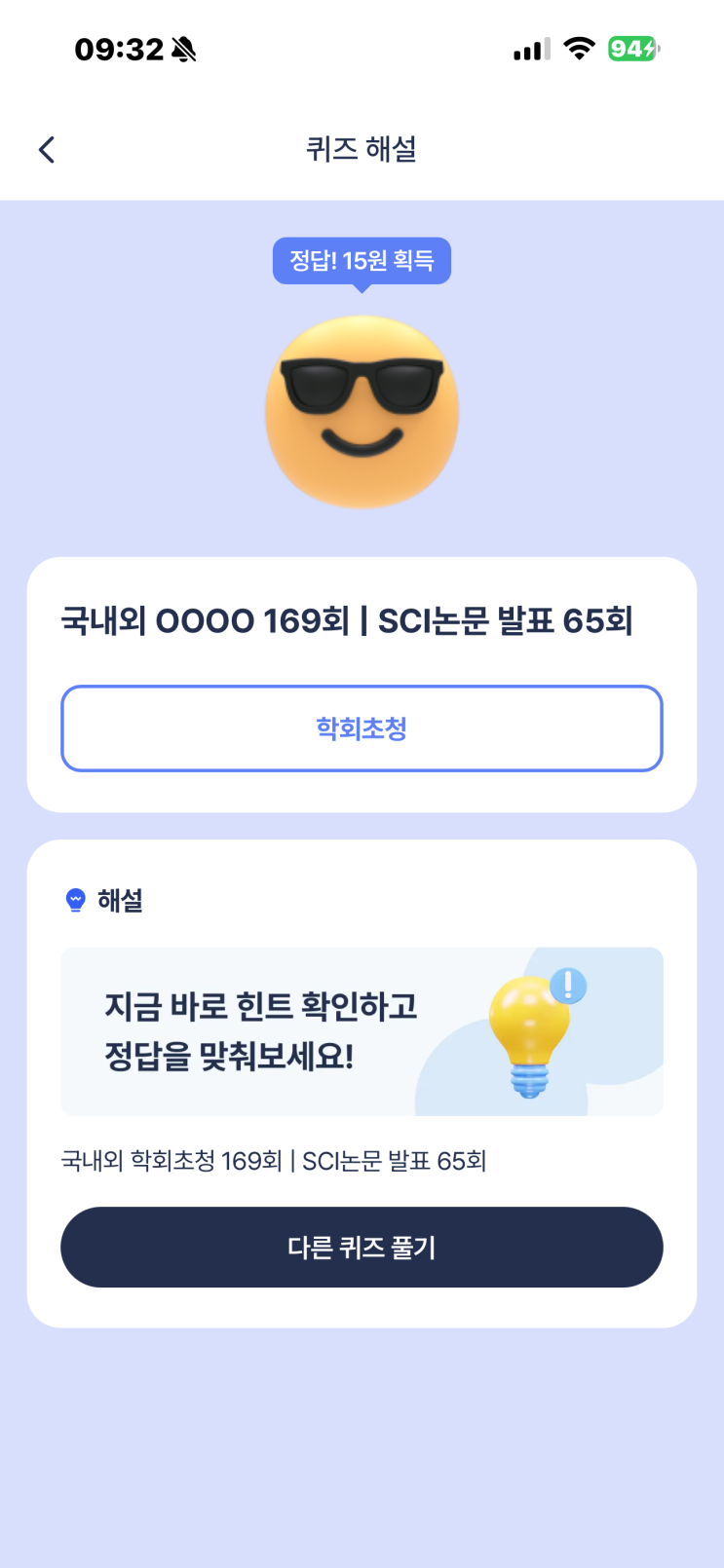Open the hint banner 지금 바로 힌트 확인하고
This screenshot has width=724, height=1568.
pyautogui.click(x=362, y=1031)
